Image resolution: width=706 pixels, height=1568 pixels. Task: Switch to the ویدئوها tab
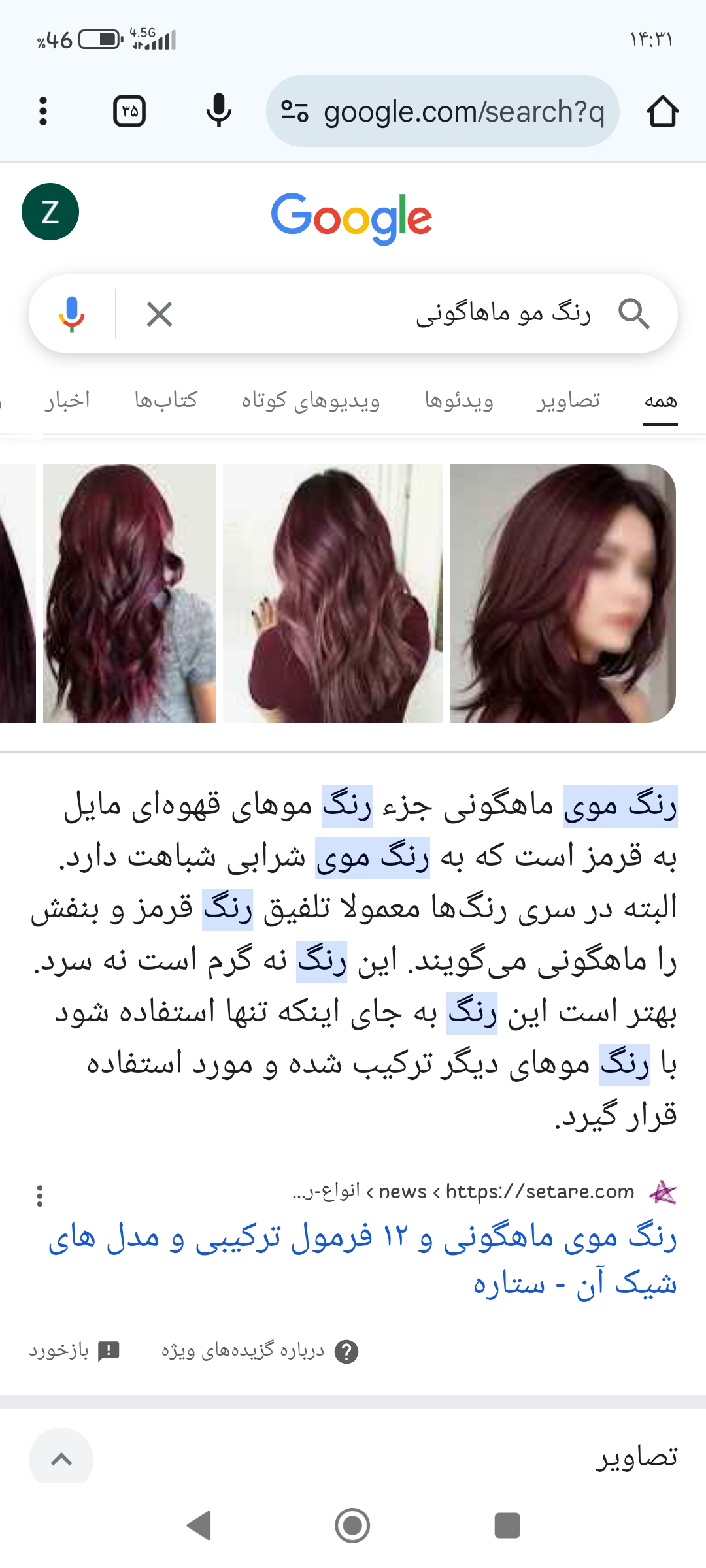click(459, 400)
